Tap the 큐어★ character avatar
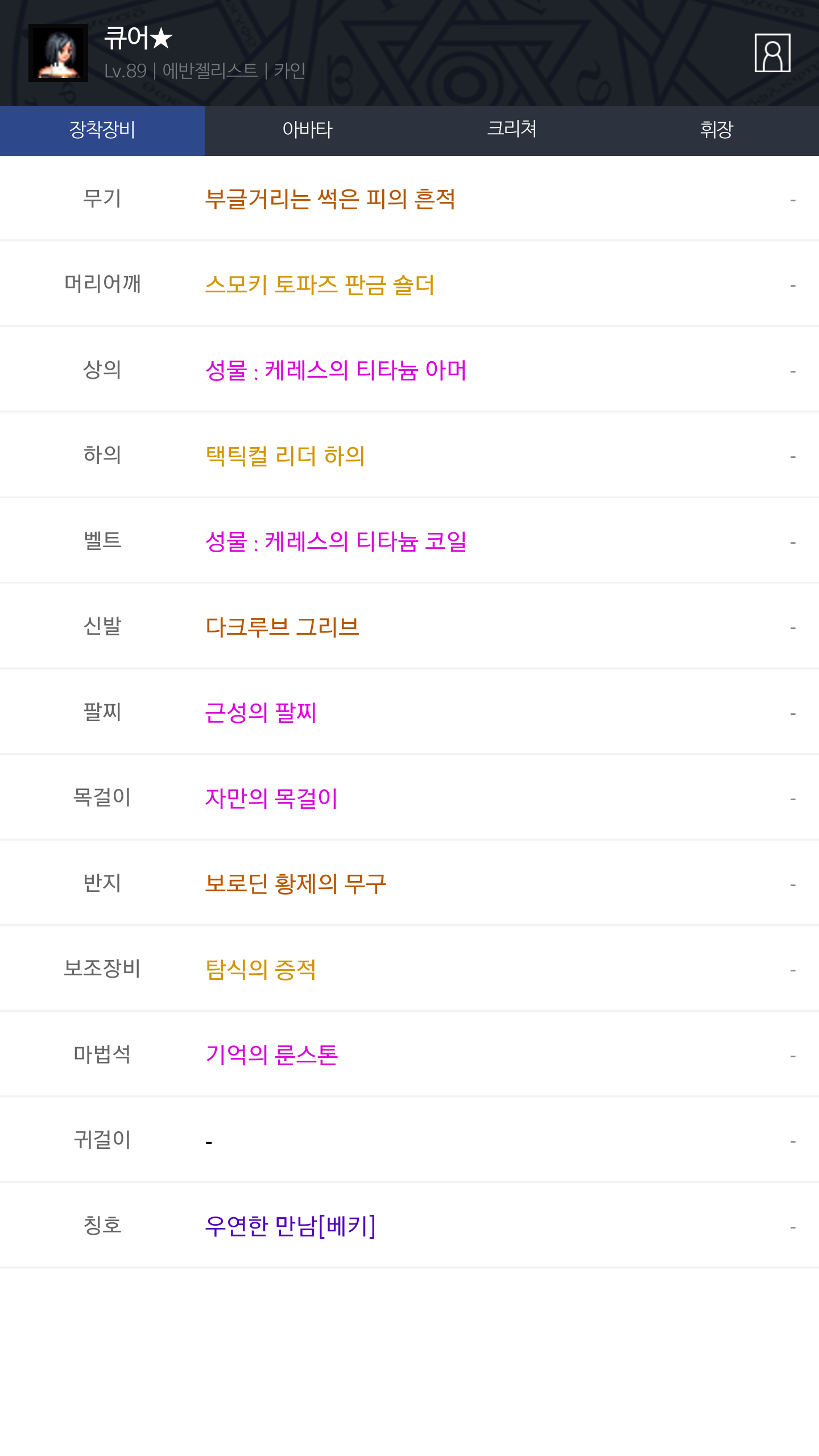This screenshot has width=819, height=1456. [x=58, y=53]
